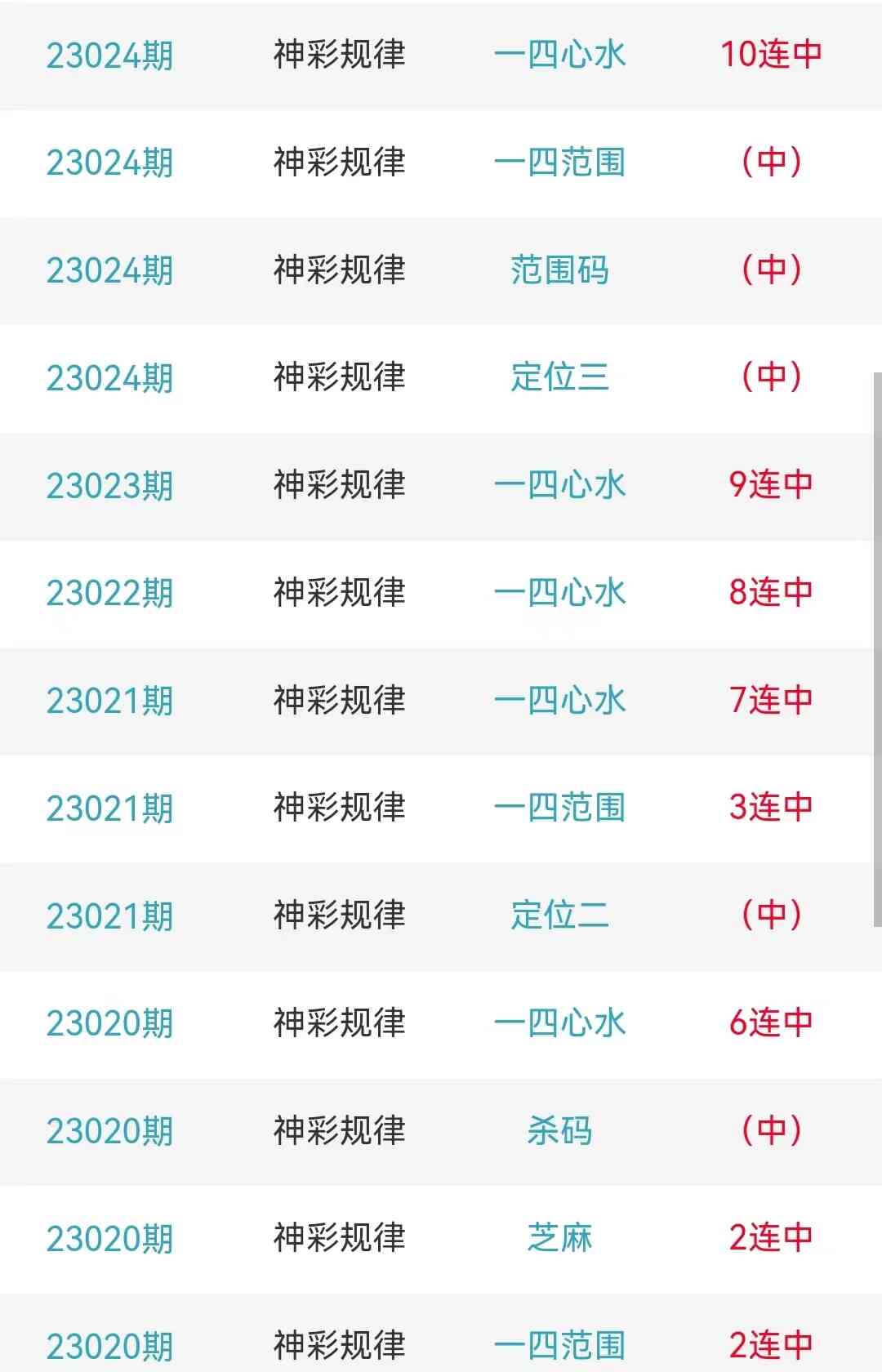
Task: Open the 23023期 一四心水 record
Action: click(x=559, y=485)
